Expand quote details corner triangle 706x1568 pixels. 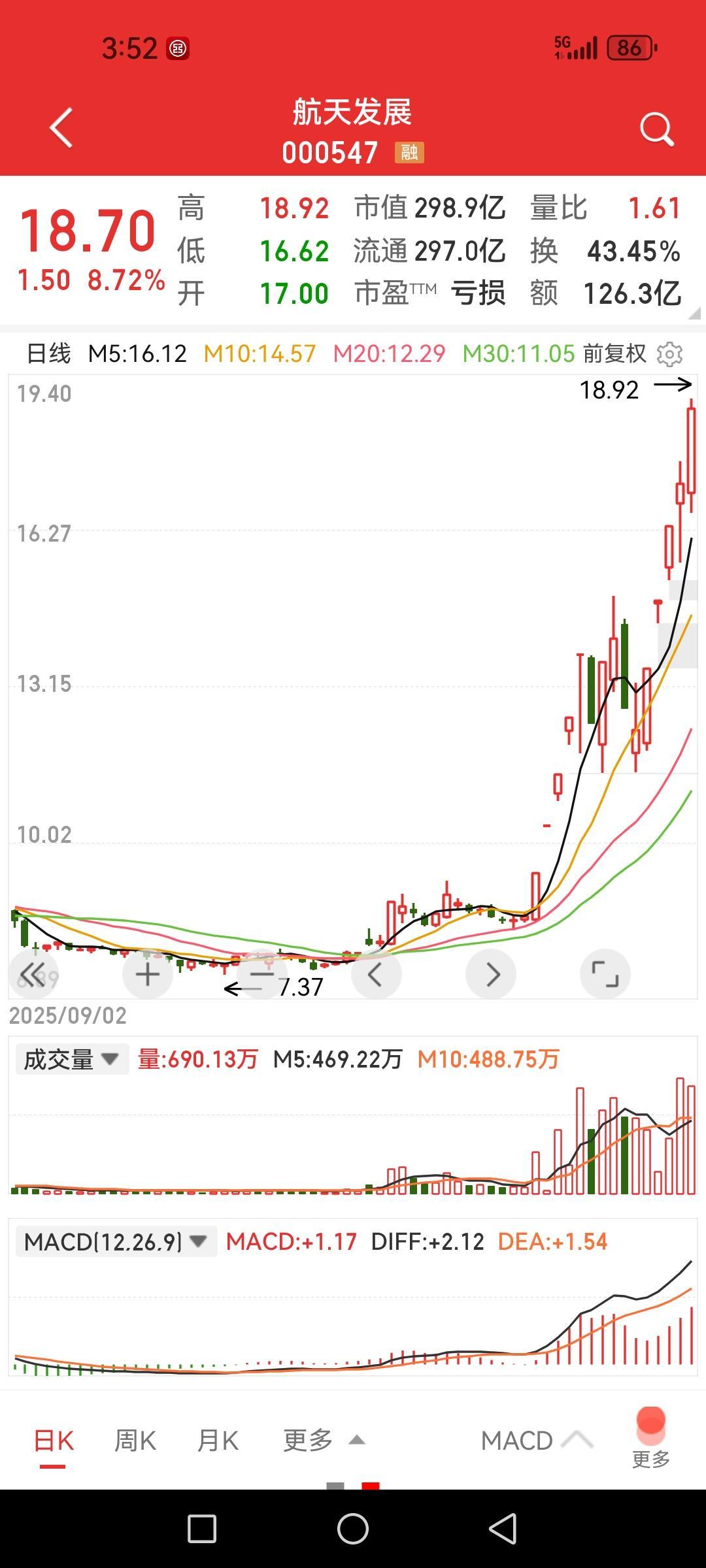click(695, 314)
